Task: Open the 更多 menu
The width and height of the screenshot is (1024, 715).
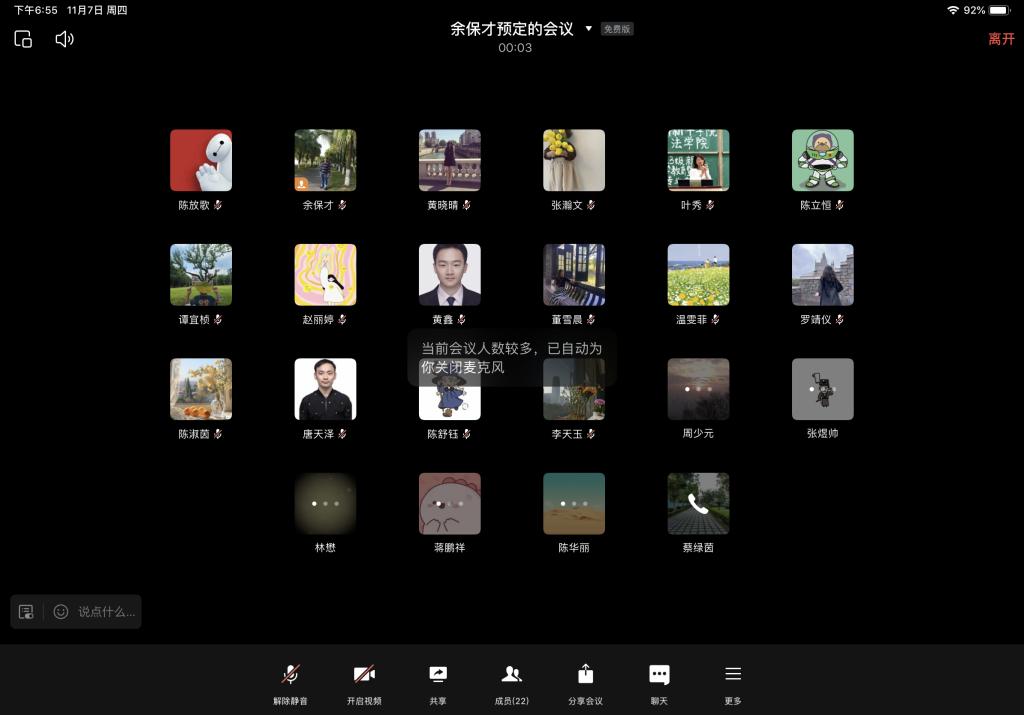Action: click(733, 683)
